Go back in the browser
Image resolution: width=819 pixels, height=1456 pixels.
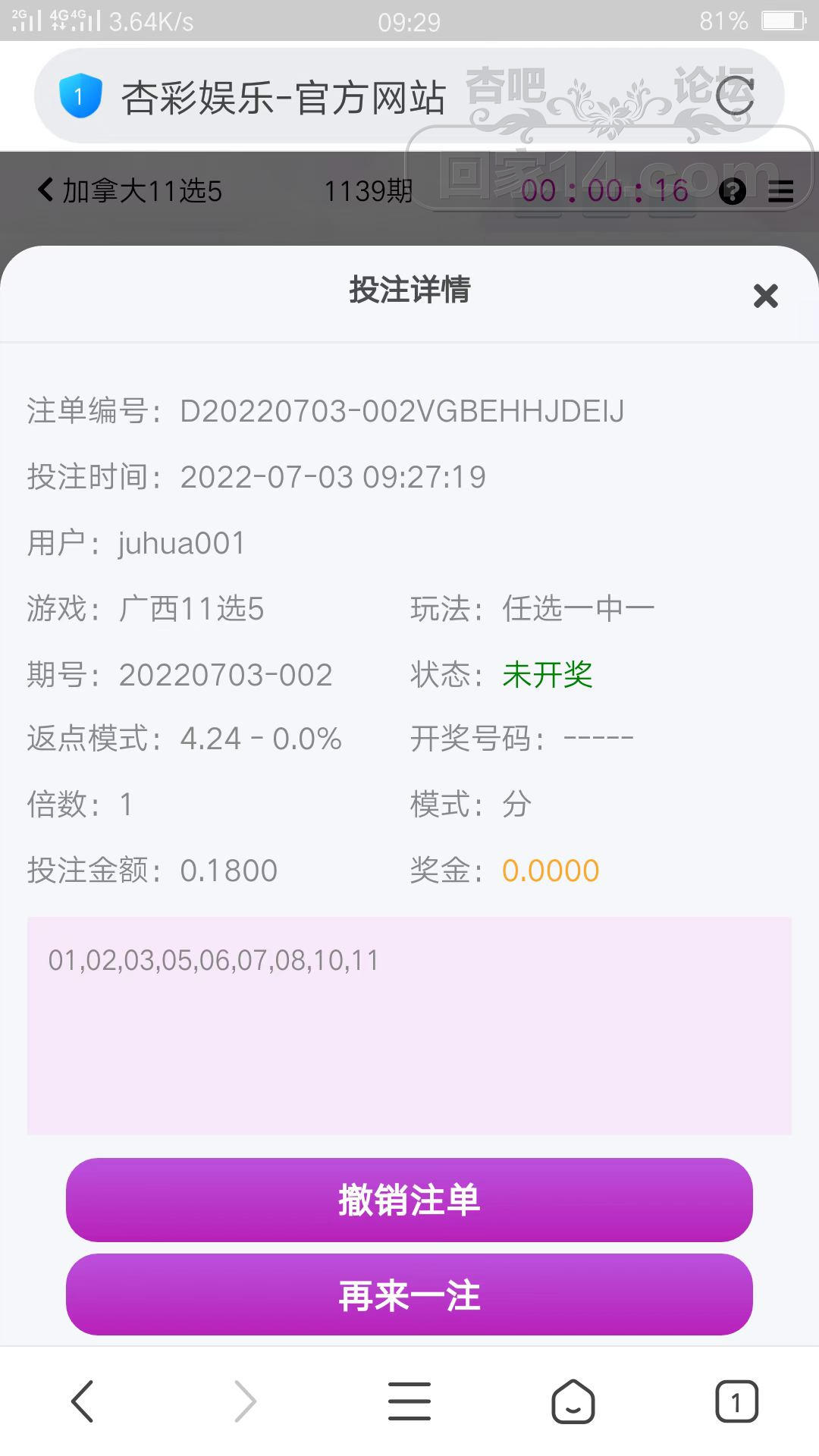(82, 1401)
